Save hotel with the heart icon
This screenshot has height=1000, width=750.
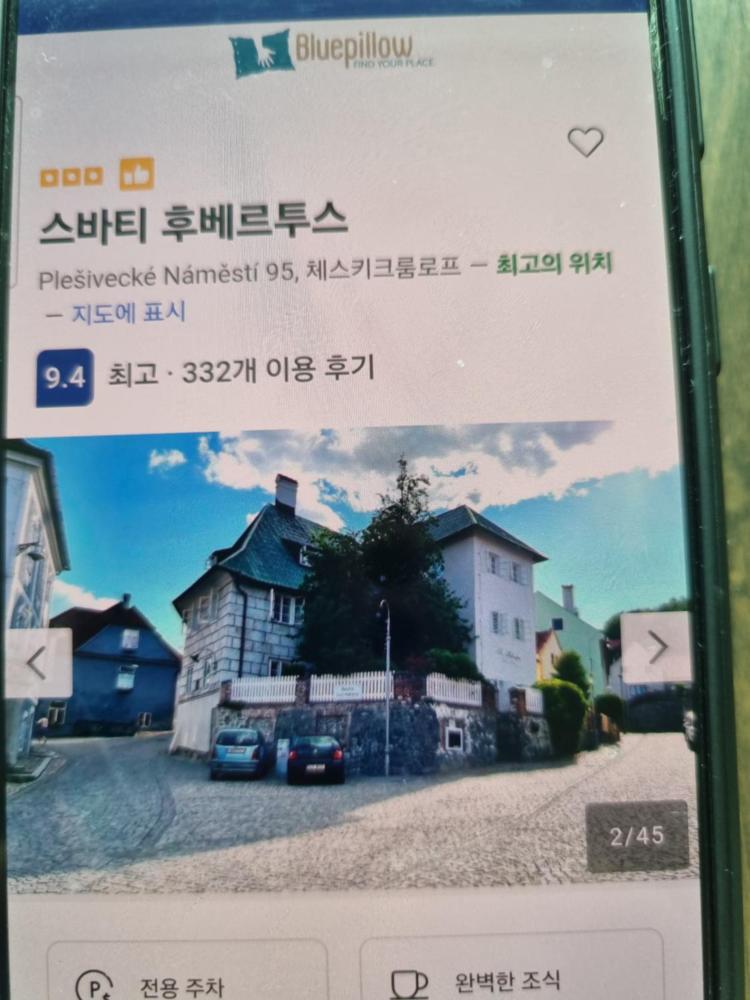585,142
